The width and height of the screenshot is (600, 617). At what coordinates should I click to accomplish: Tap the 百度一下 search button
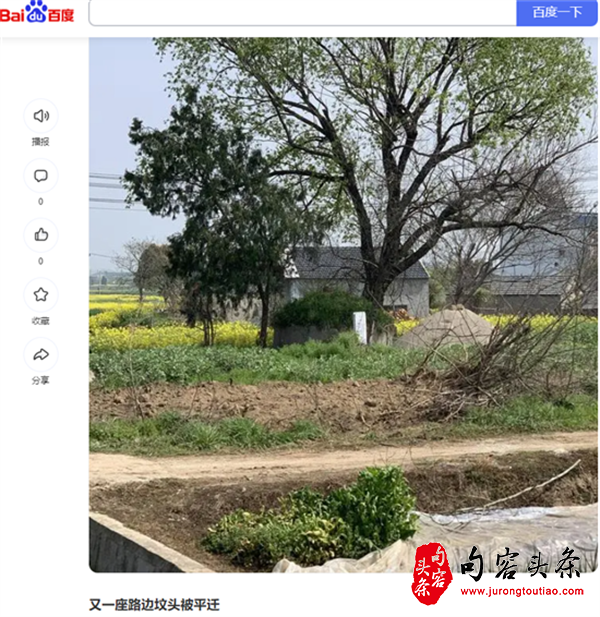(556, 12)
